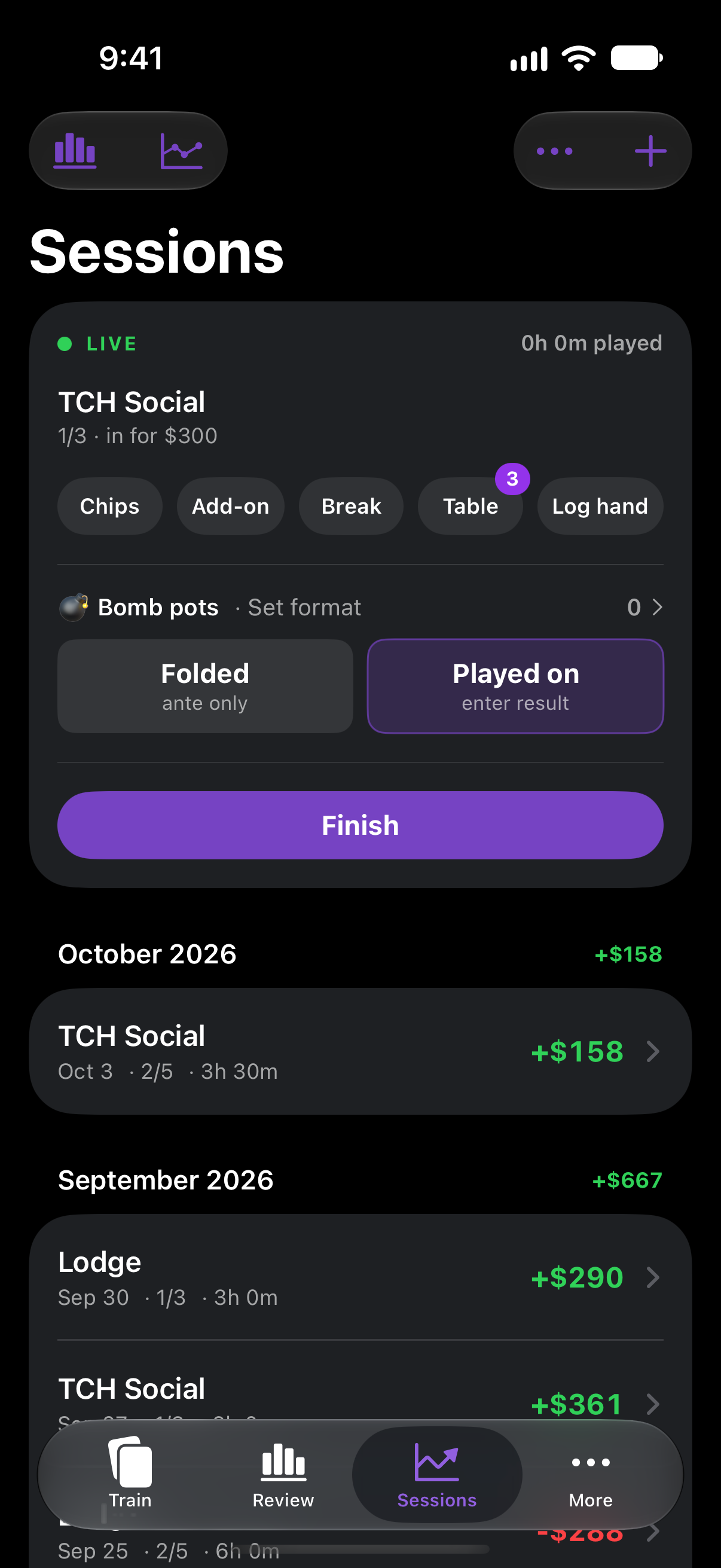
Task: Open the Table chip
Action: pos(471,506)
